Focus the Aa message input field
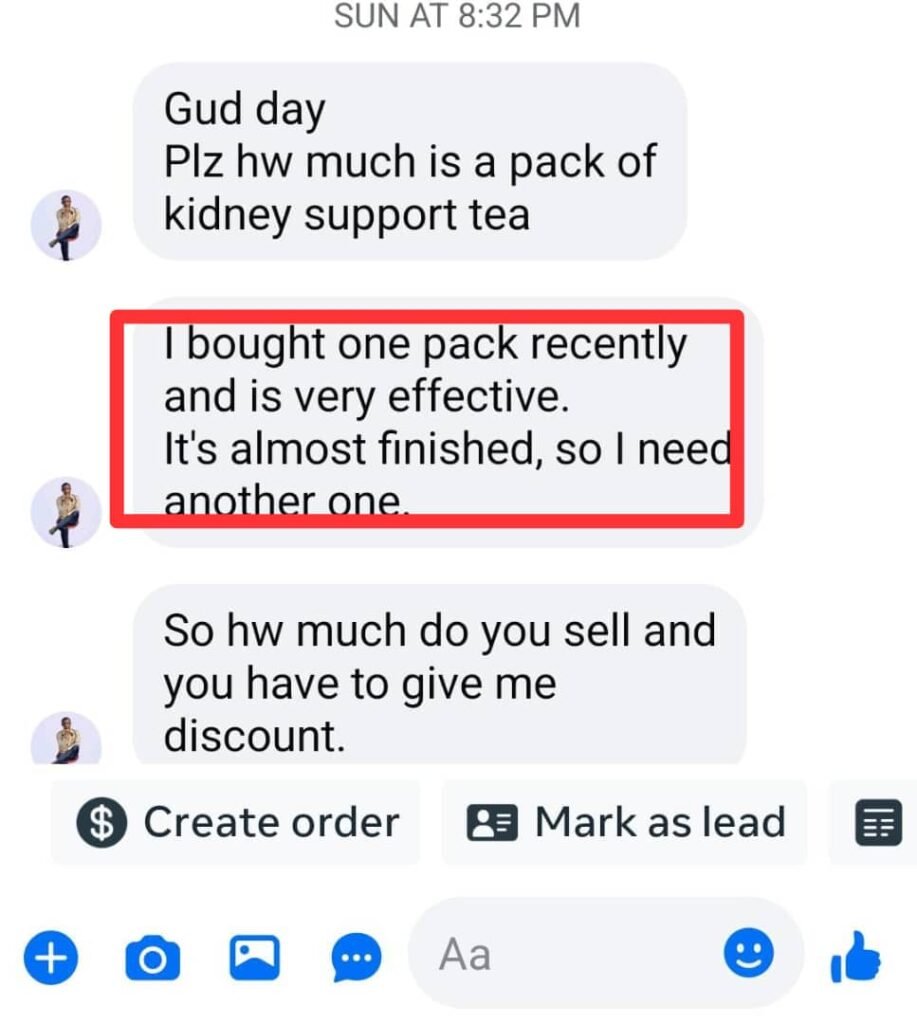Screen dimensions: 917x1024 570,955
